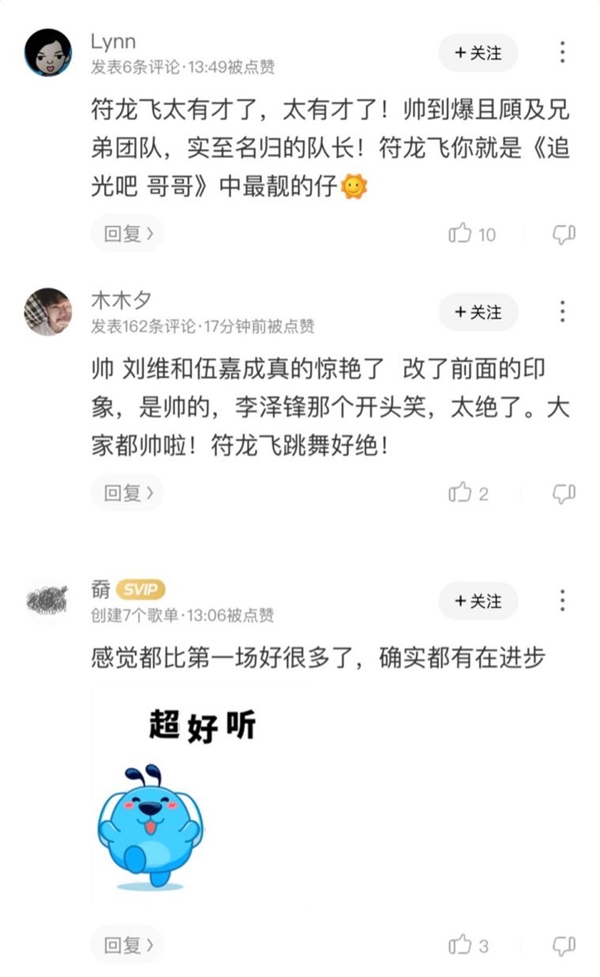The height and width of the screenshot is (977, 600).
Task: Open 喬's profile avatar
Action: [48, 601]
